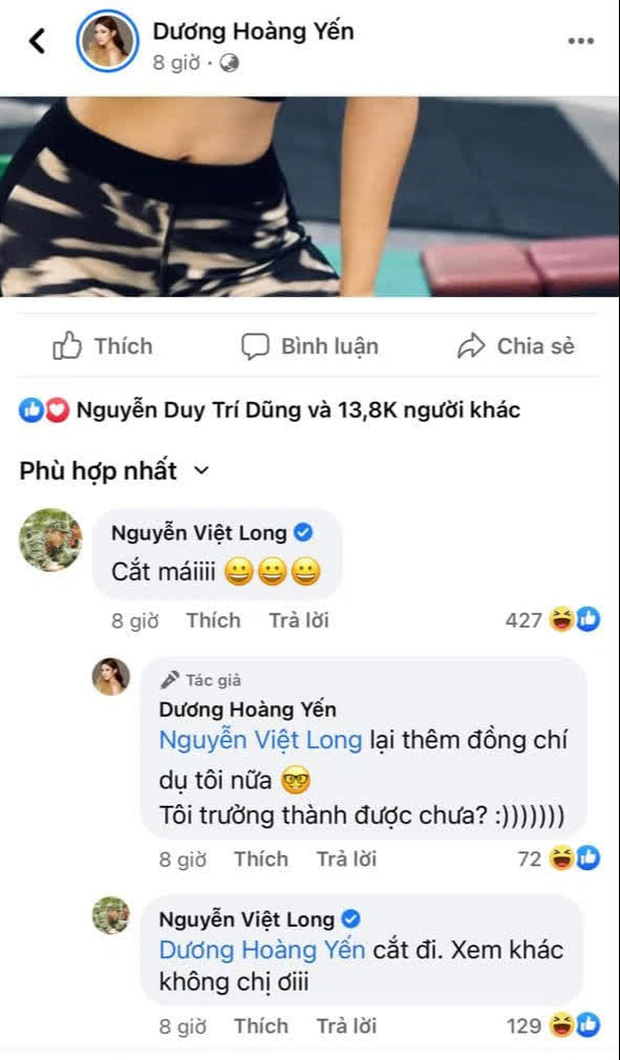620x1060 pixels.
Task: Show the 427 reactions on the first comment
Action: 552,621
